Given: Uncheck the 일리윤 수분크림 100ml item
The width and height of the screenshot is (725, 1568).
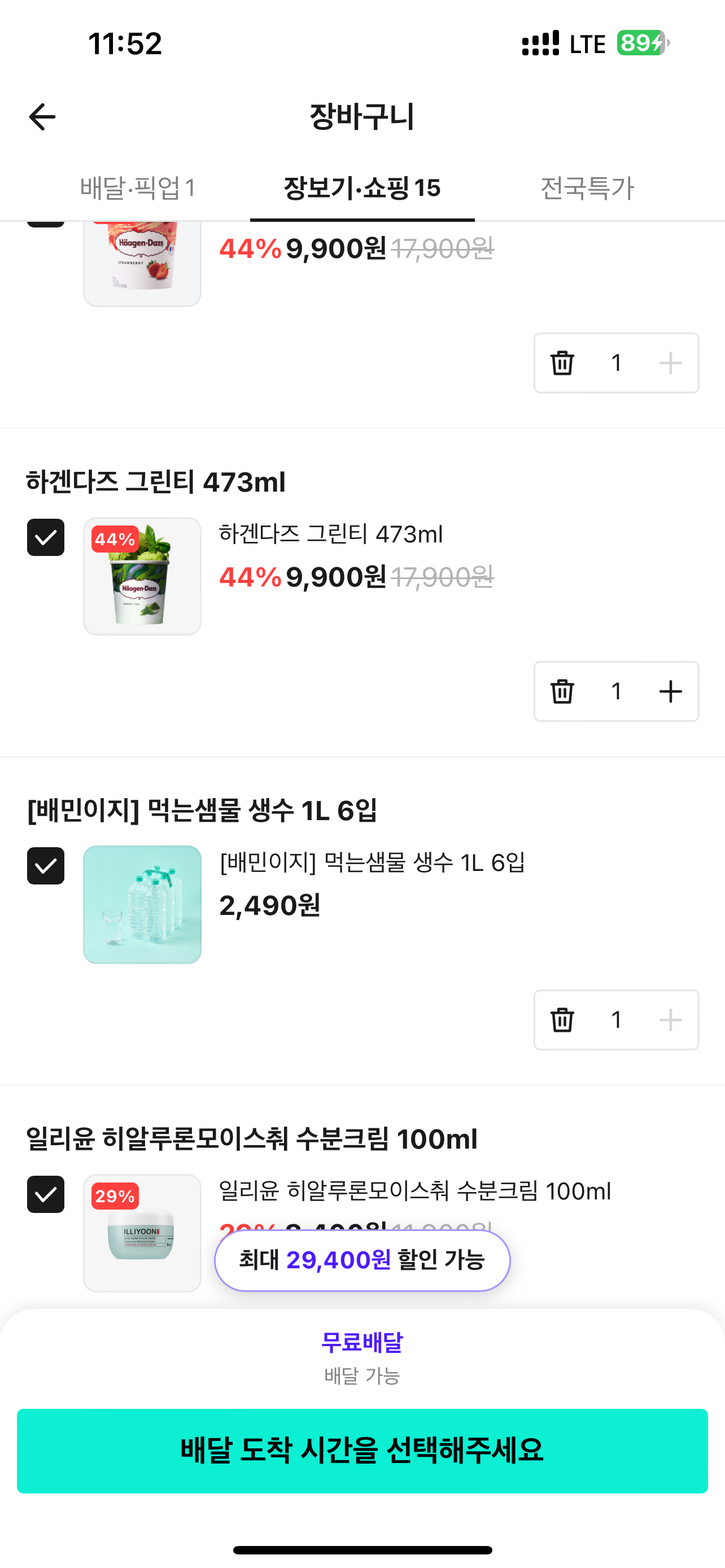Looking at the screenshot, I should coord(46,1194).
